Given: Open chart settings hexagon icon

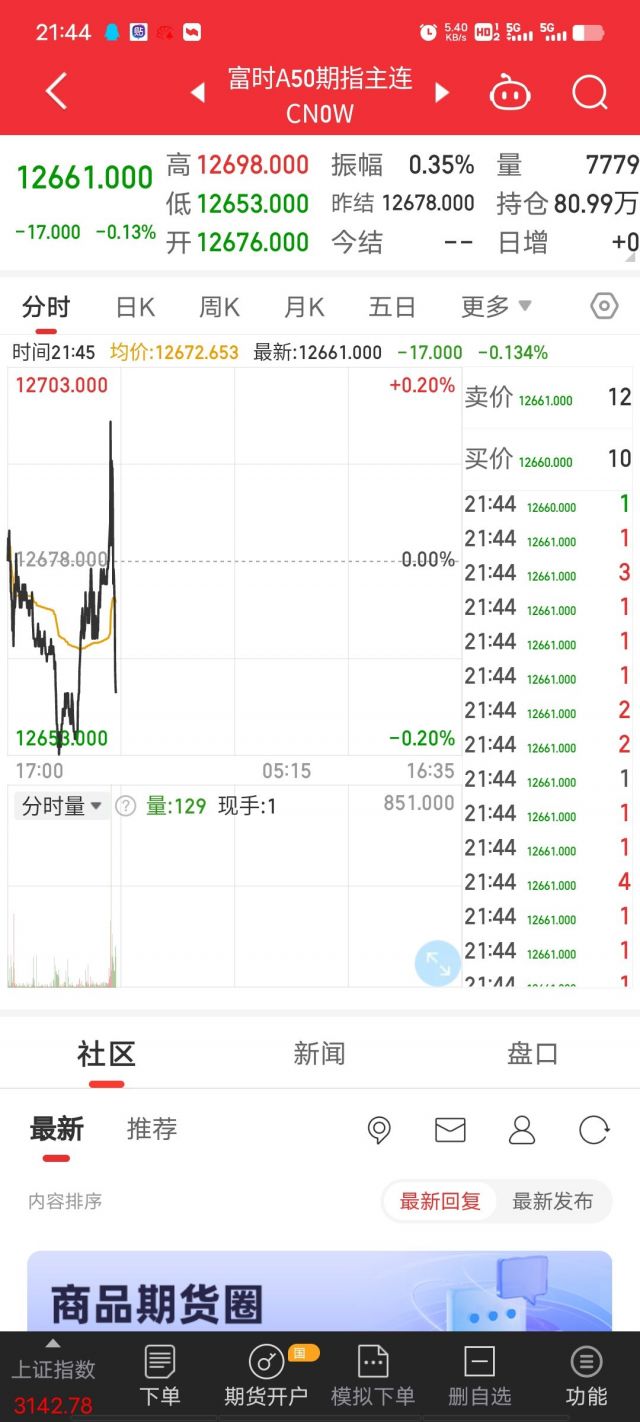Looking at the screenshot, I should (604, 306).
